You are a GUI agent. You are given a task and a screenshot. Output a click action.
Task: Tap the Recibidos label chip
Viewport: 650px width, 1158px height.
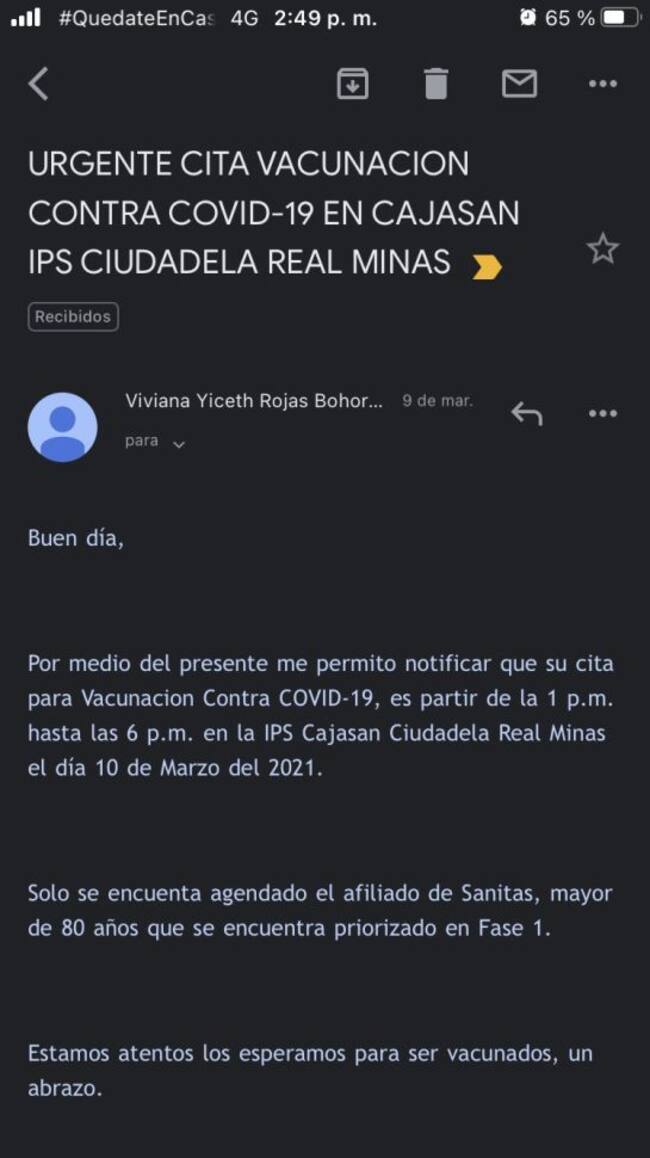[x=73, y=317]
